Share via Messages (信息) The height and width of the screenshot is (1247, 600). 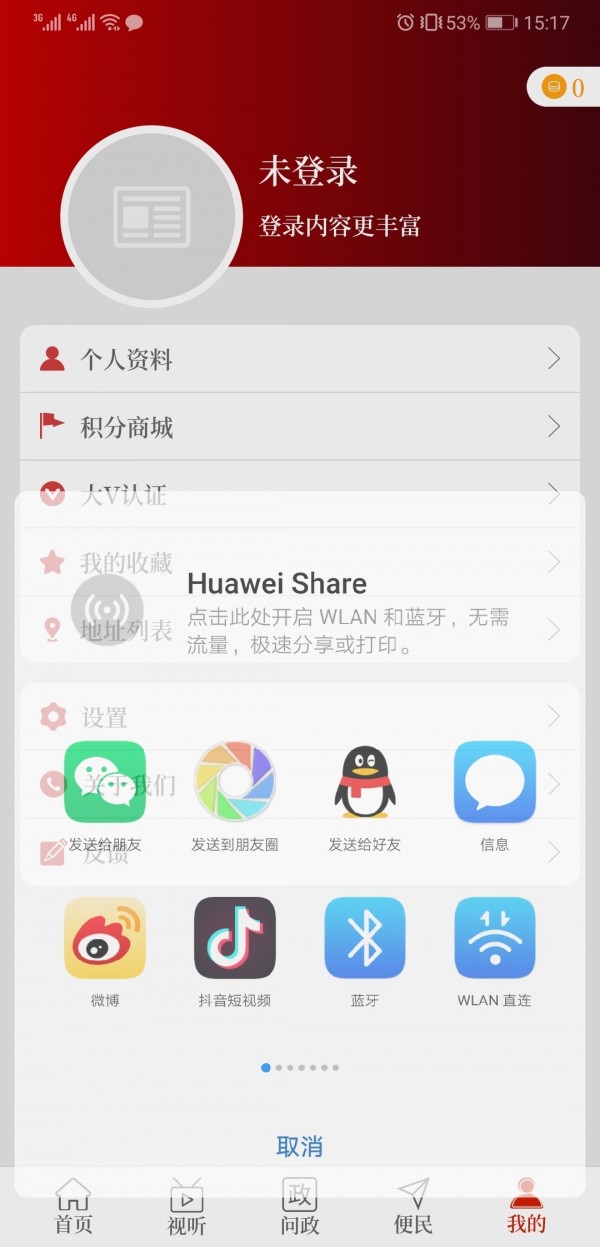point(495,783)
